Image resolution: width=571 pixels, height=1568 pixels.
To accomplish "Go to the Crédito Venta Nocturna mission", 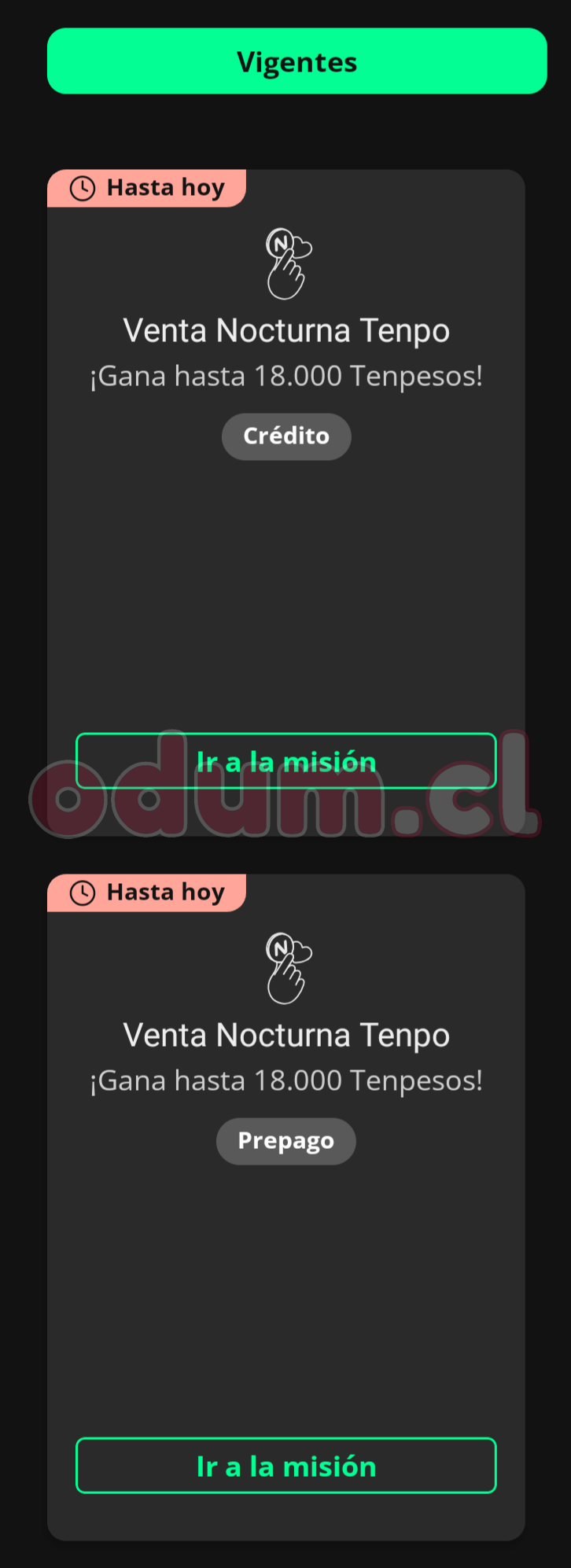I will [285, 760].
